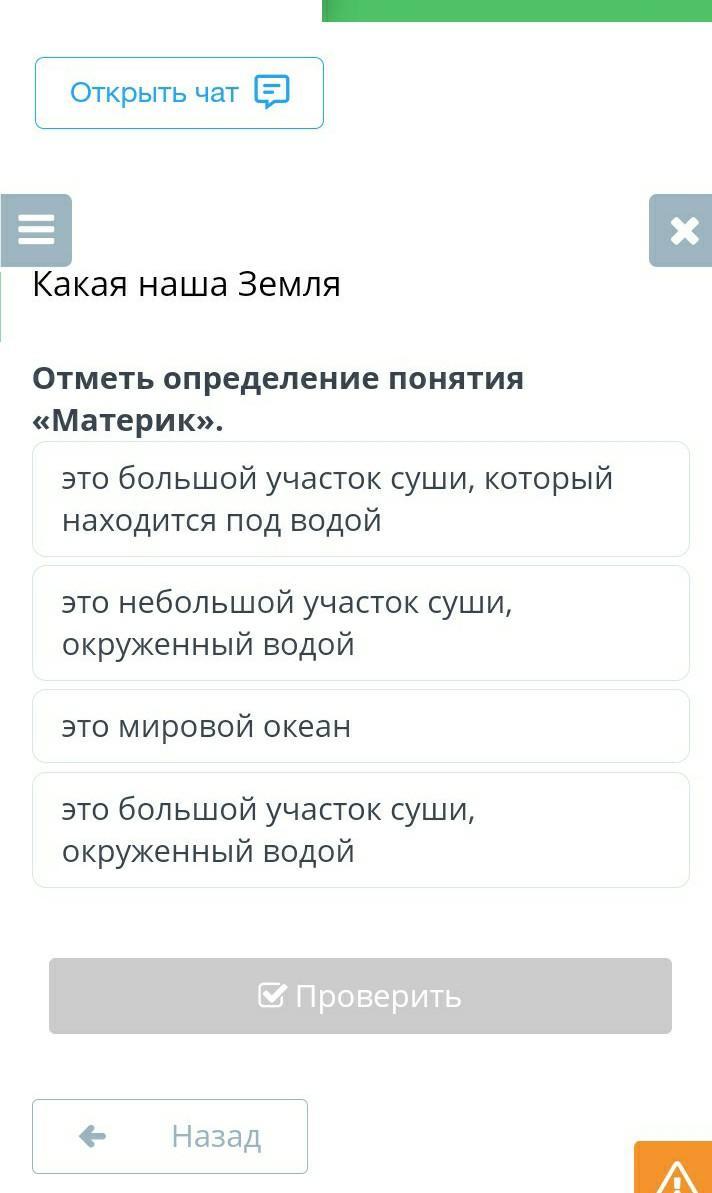Close the quiz with the X button
Screen dimensions: 712x1193
(x=683, y=231)
